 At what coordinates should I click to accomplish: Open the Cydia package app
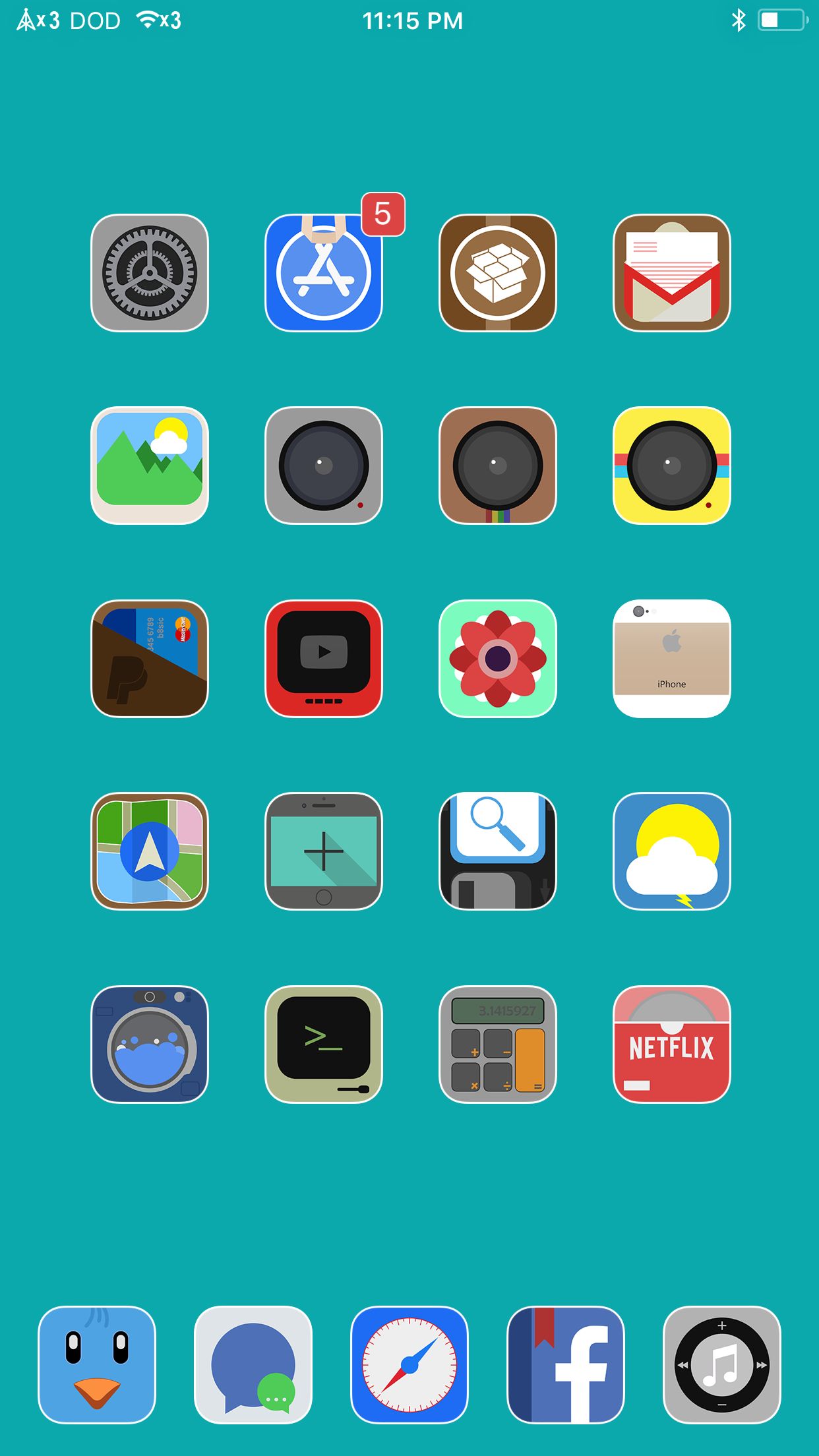(x=498, y=272)
